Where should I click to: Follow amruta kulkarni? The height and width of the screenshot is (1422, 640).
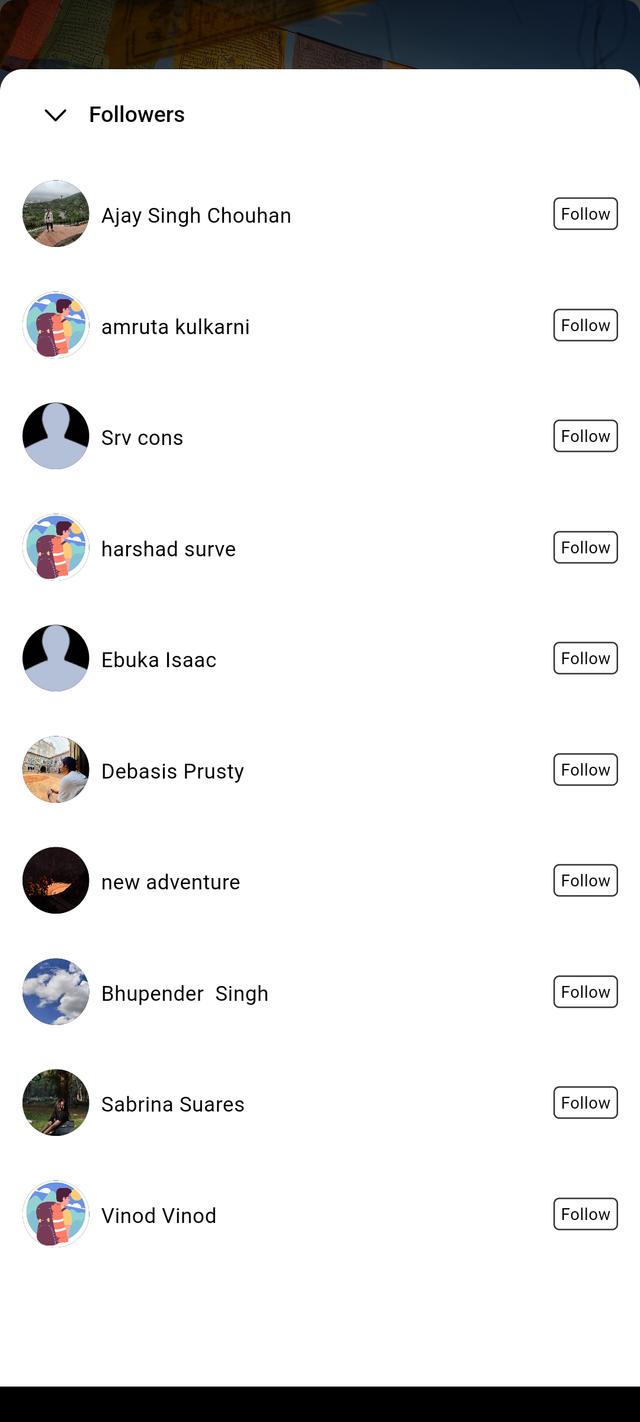click(585, 325)
